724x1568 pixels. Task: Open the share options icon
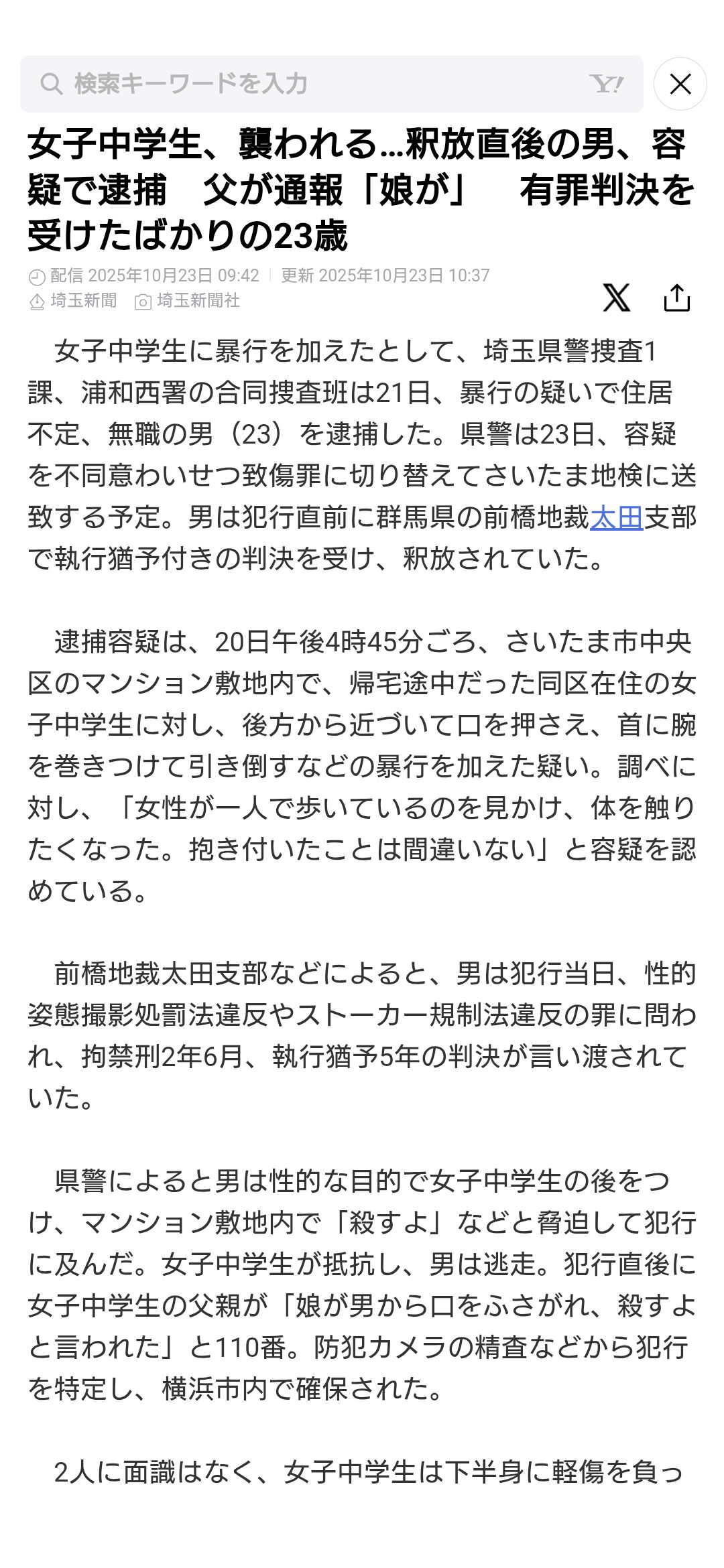click(676, 298)
